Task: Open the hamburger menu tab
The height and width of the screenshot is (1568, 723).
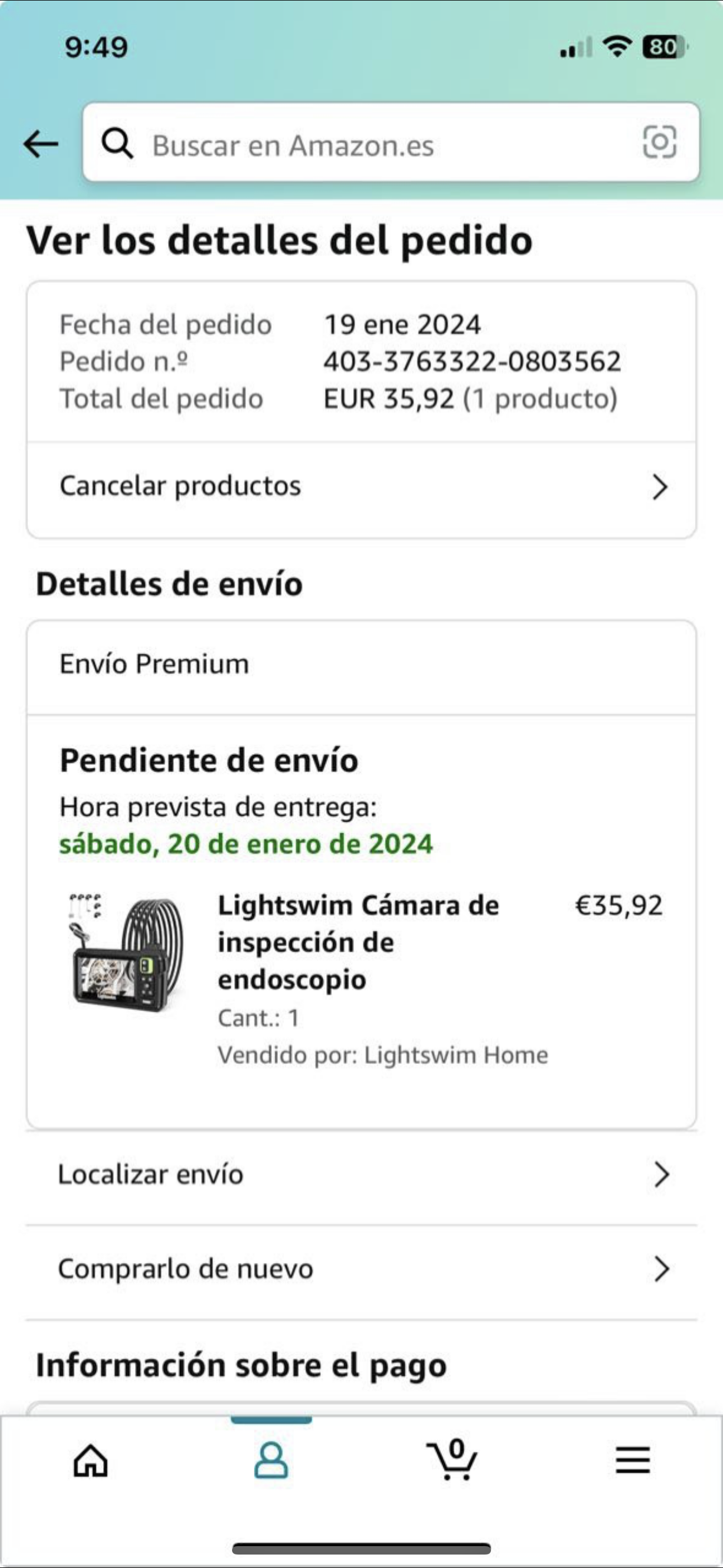Action: pos(633,1460)
